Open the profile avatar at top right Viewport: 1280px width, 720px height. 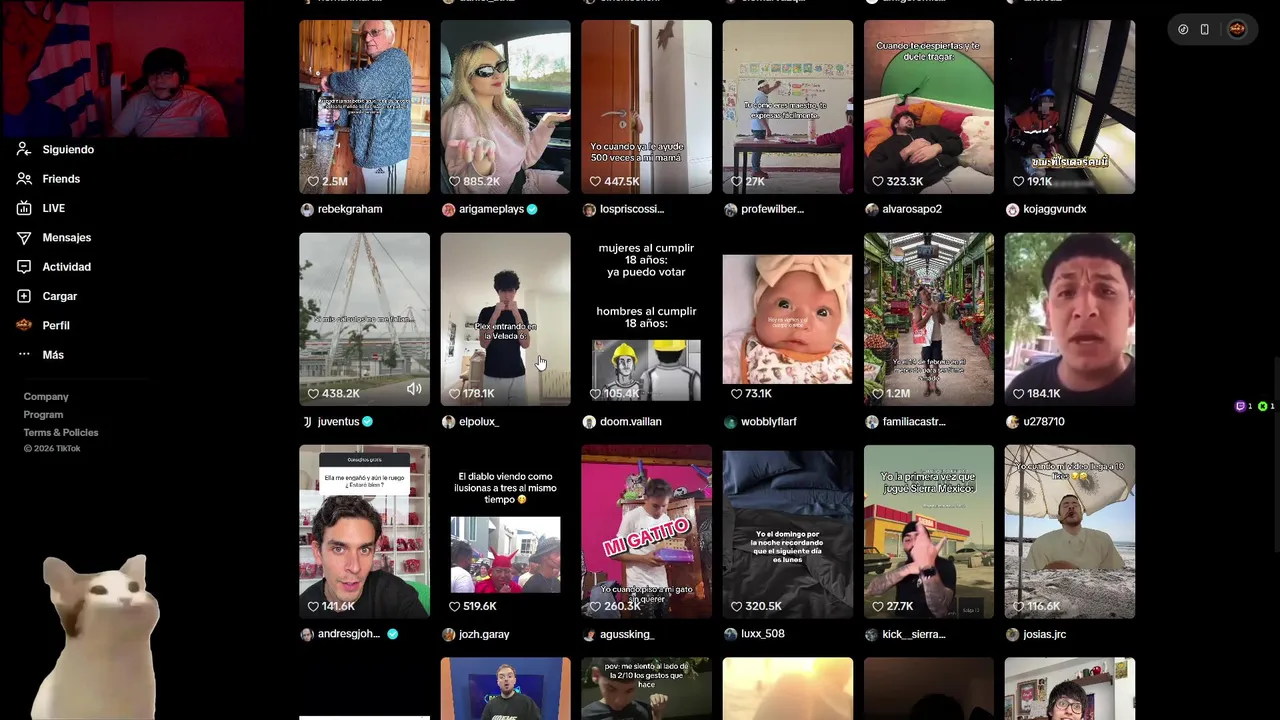(x=1237, y=29)
